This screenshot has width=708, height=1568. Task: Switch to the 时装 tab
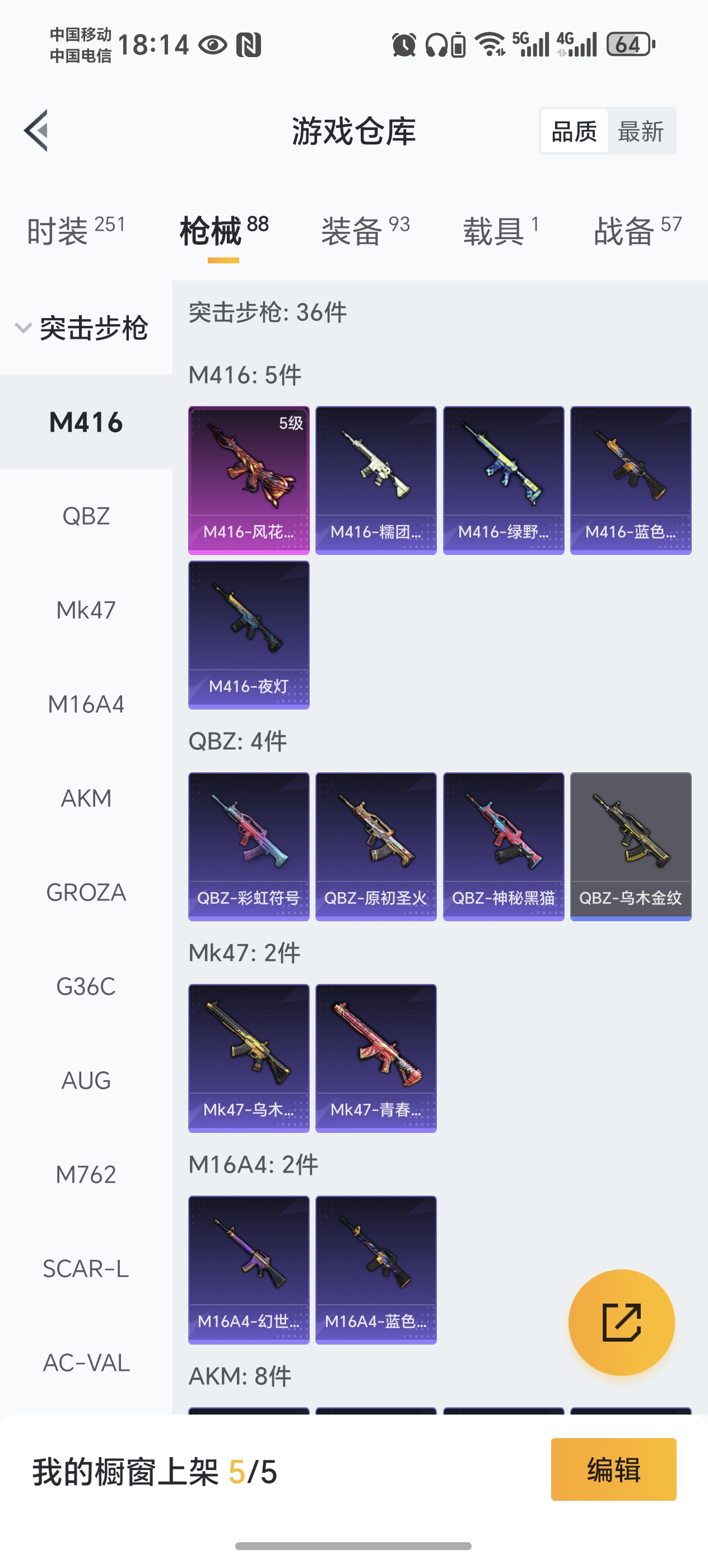pyautogui.click(x=76, y=231)
